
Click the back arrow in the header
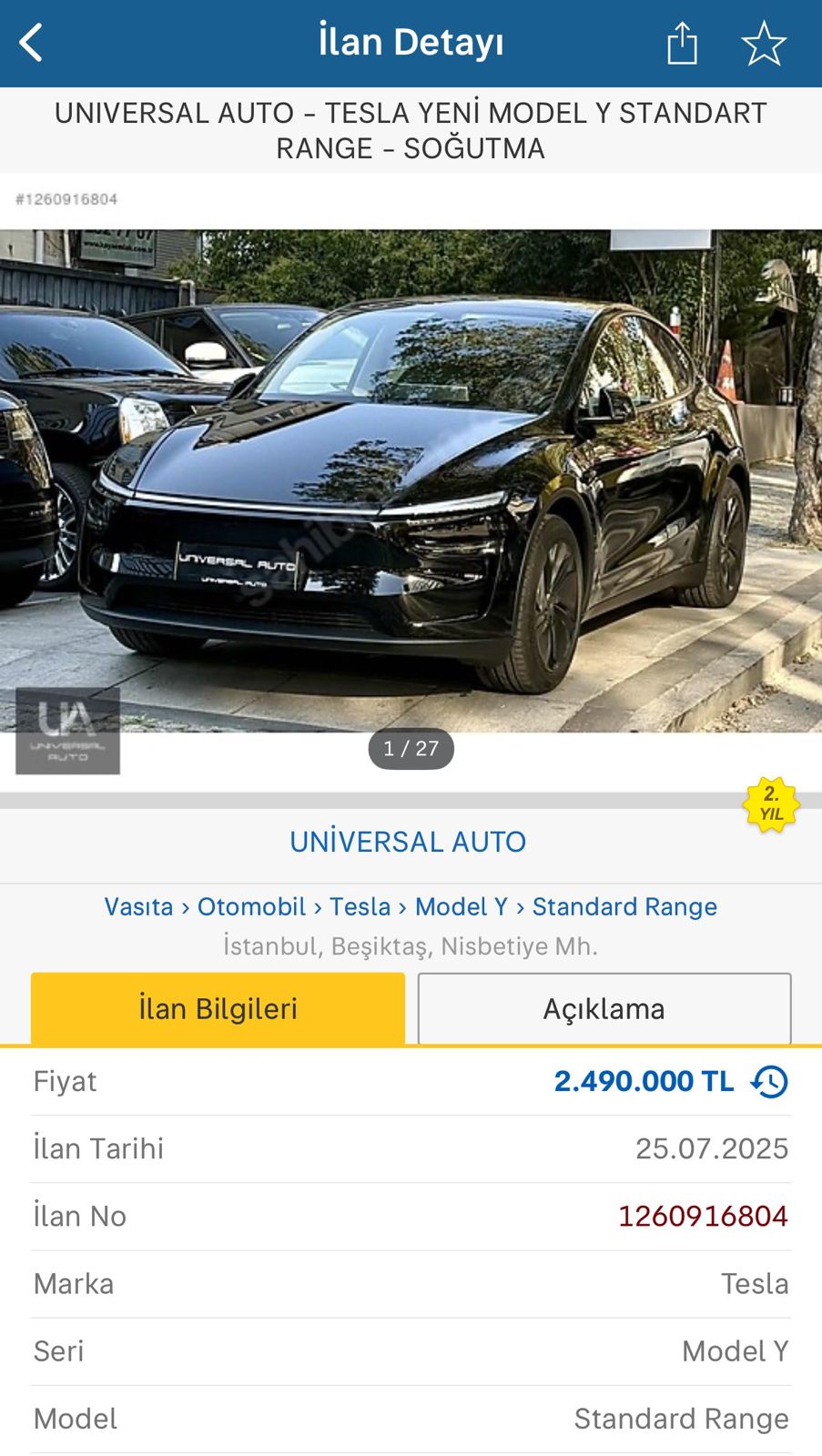click(x=30, y=42)
